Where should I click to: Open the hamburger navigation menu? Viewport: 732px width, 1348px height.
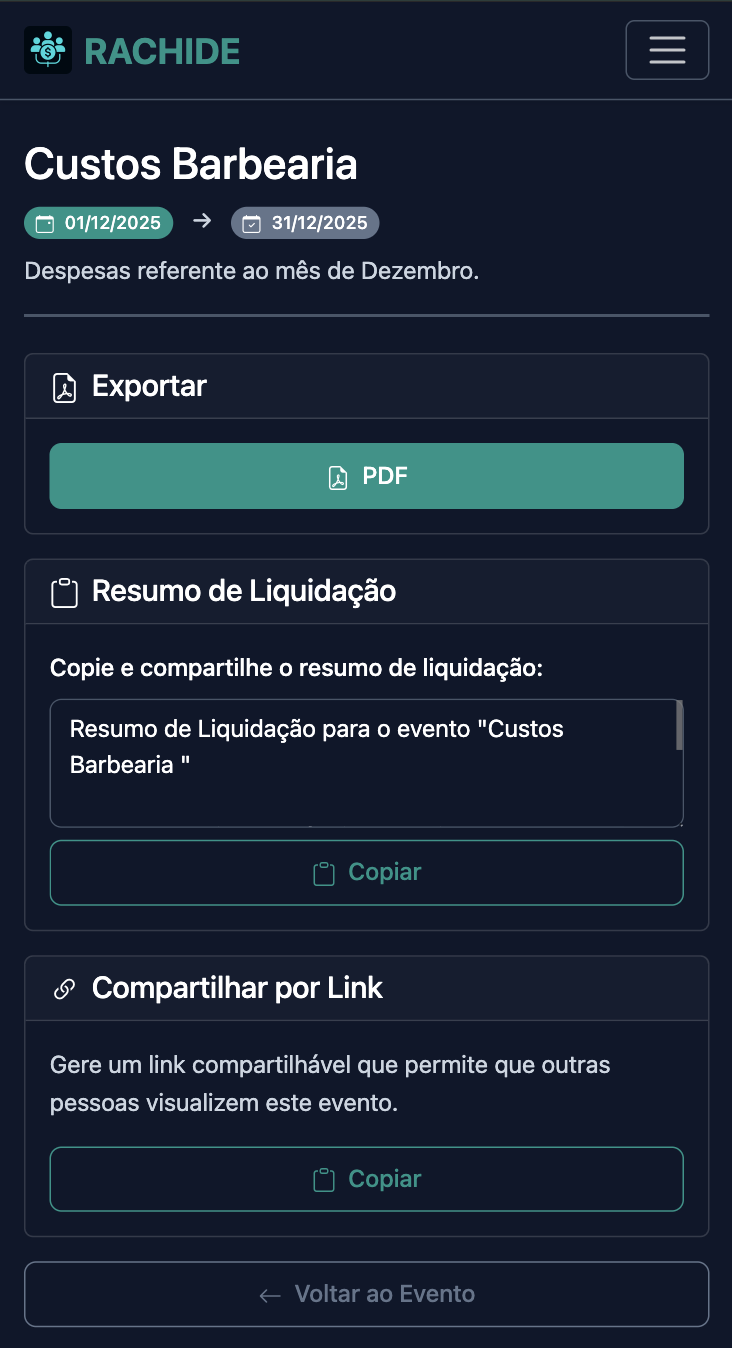click(x=667, y=49)
